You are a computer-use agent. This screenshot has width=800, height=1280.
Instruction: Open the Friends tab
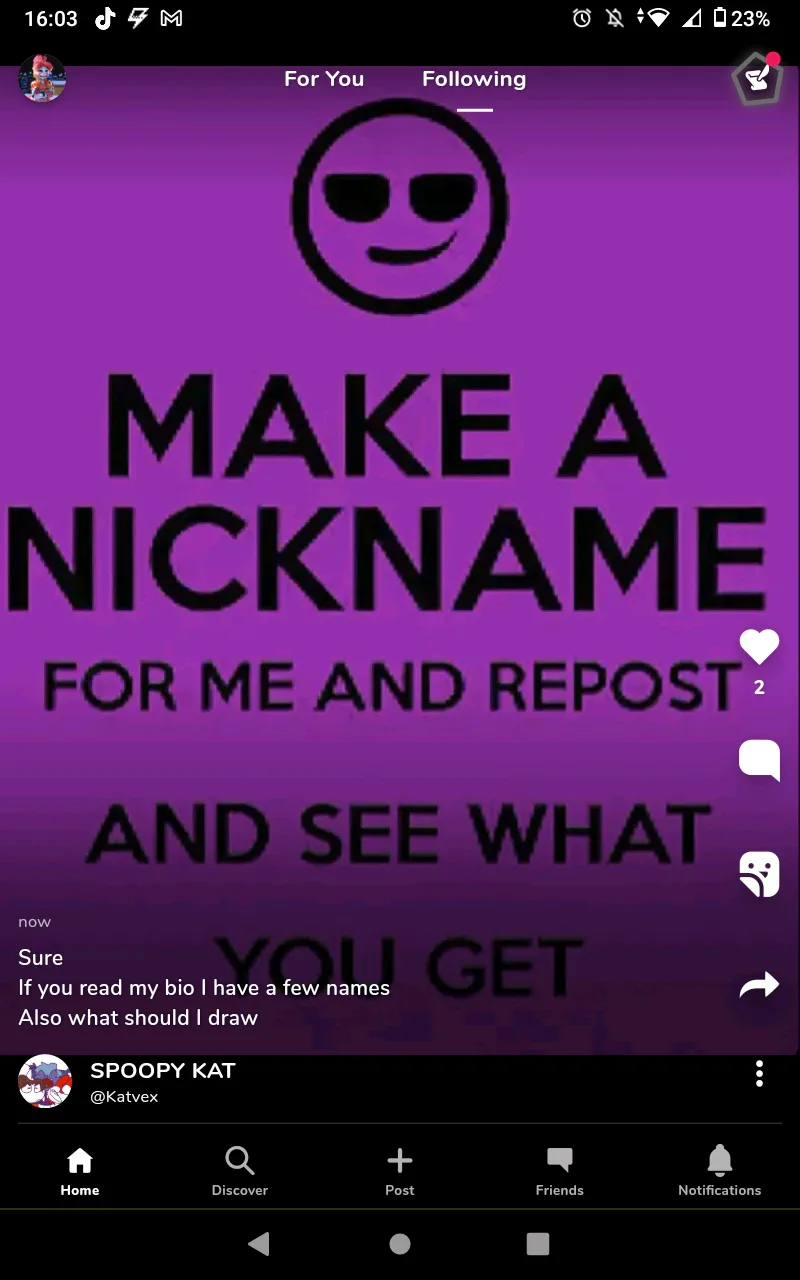click(560, 1171)
